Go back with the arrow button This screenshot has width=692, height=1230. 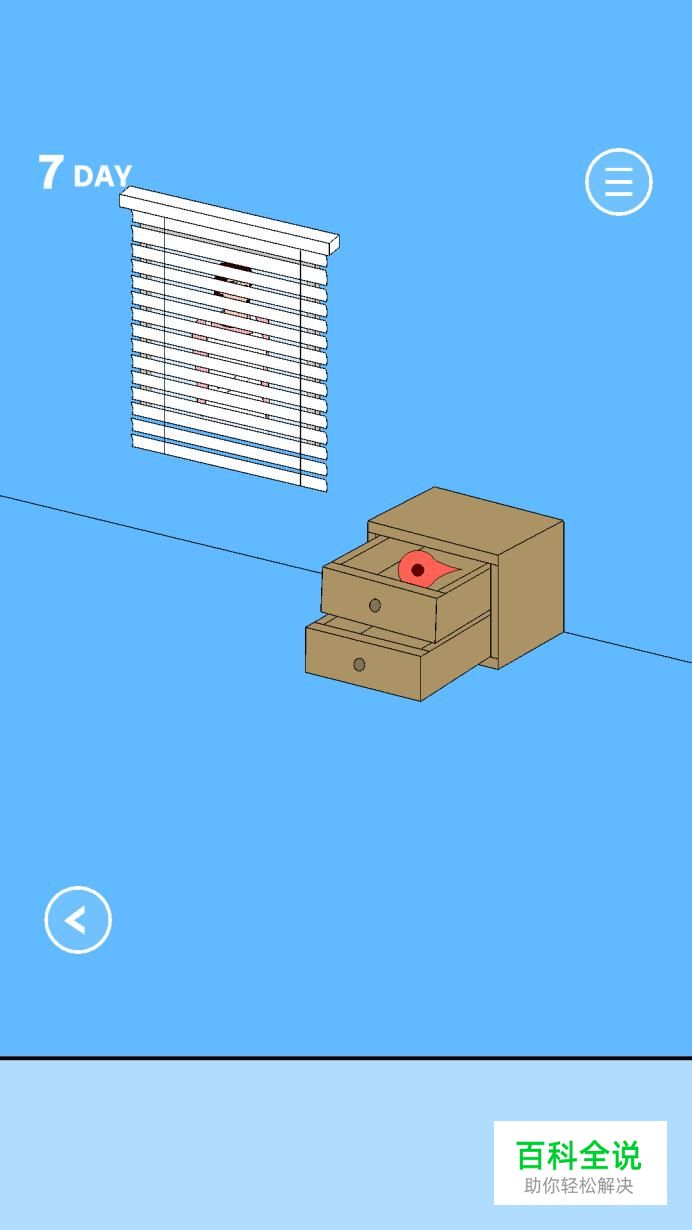click(x=78, y=920)
